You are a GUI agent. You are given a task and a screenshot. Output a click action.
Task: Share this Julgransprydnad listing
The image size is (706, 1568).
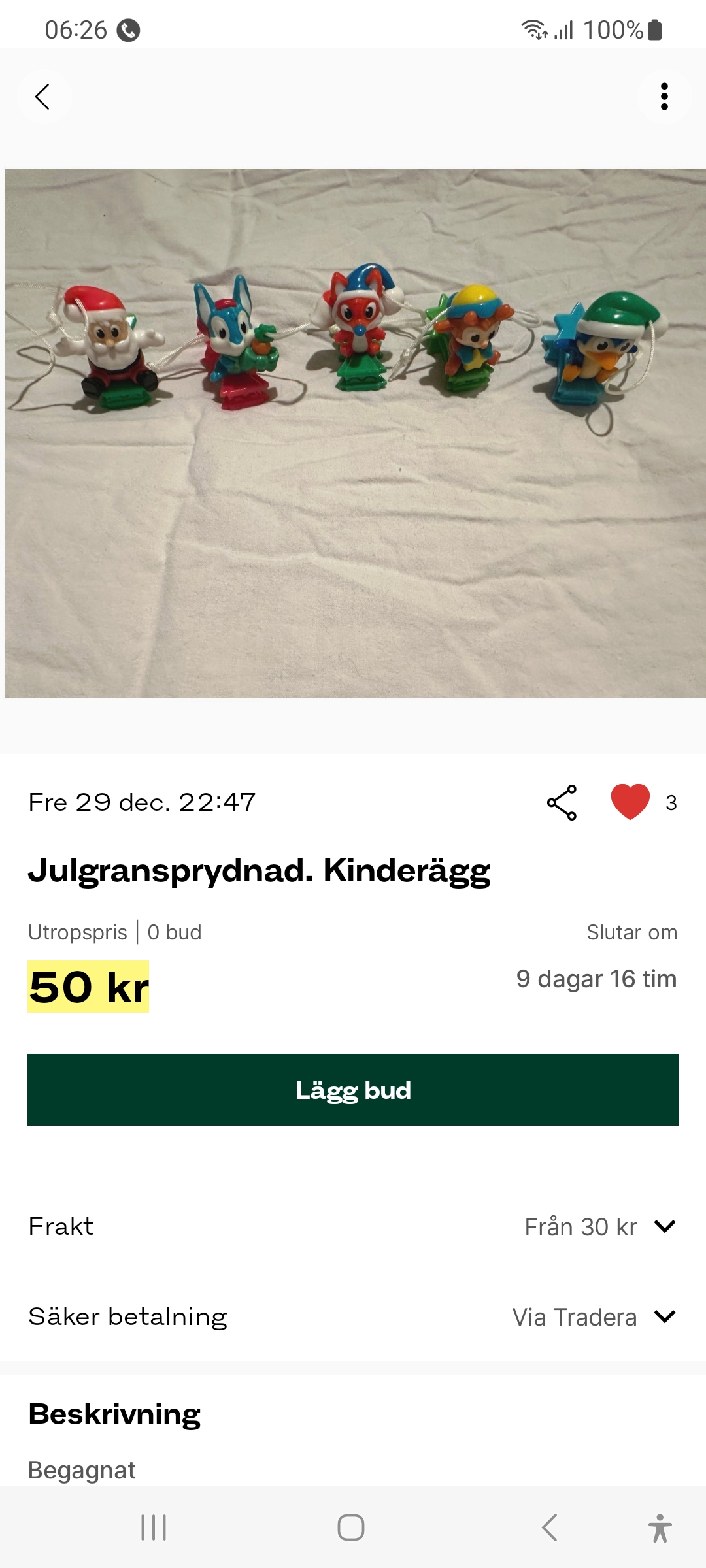point(562,802)
